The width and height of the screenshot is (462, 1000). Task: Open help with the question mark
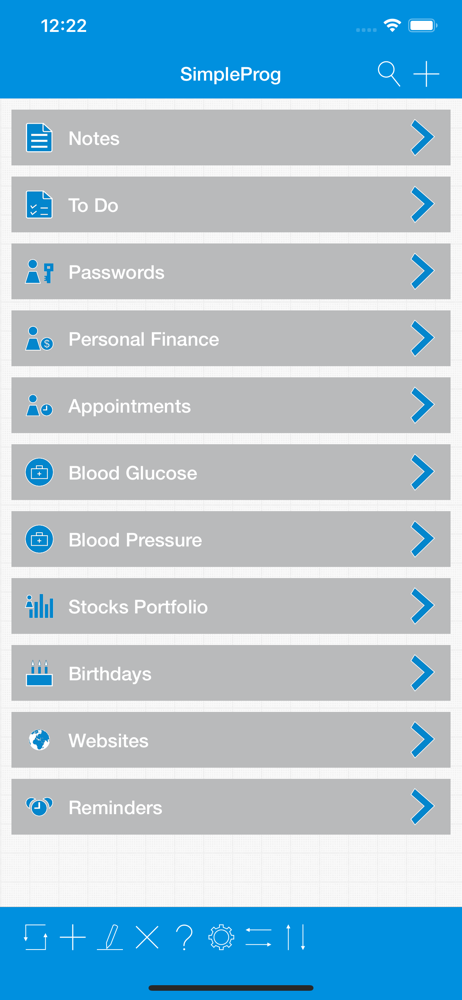pos(184,938)
